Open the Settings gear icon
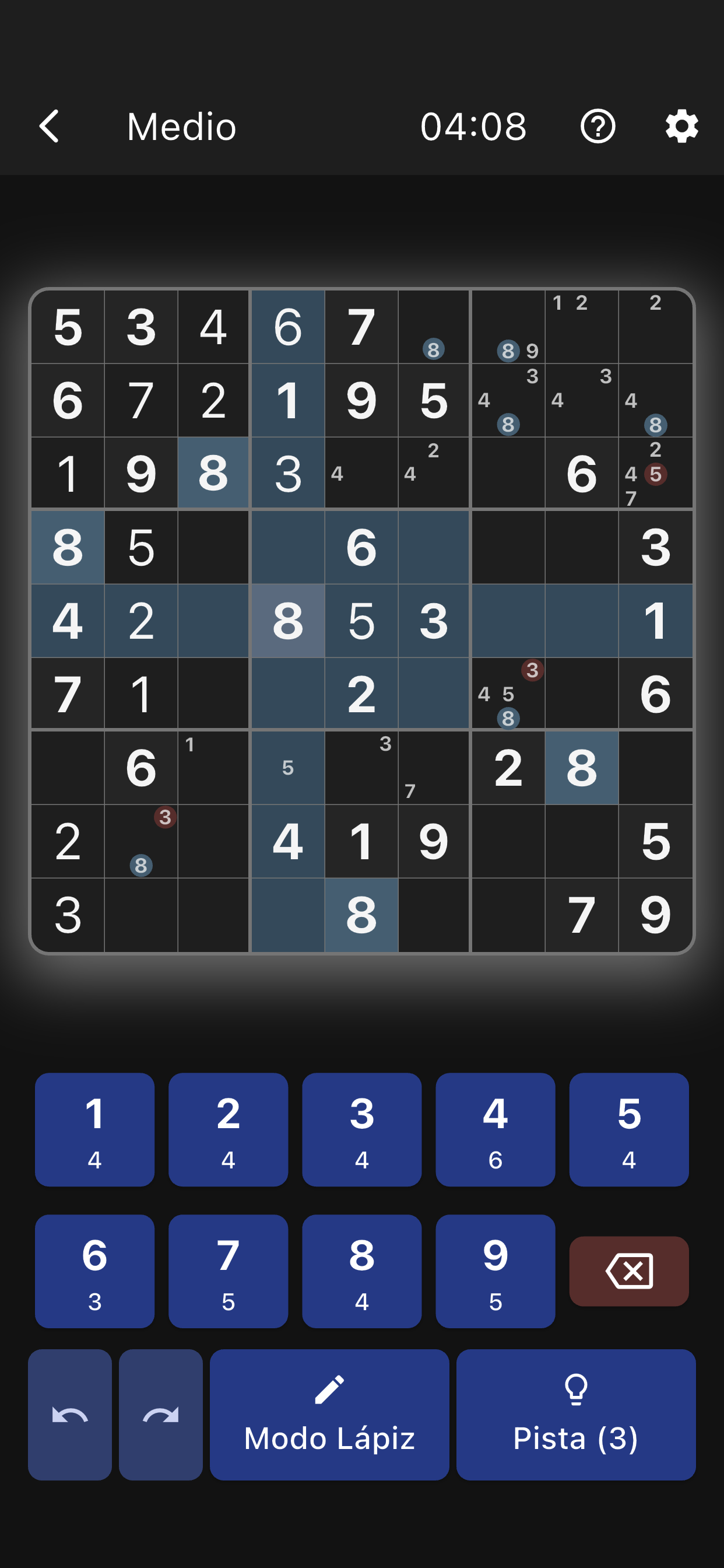Image resolution: width=724 pixels, height=1568 pixels. 681,127
